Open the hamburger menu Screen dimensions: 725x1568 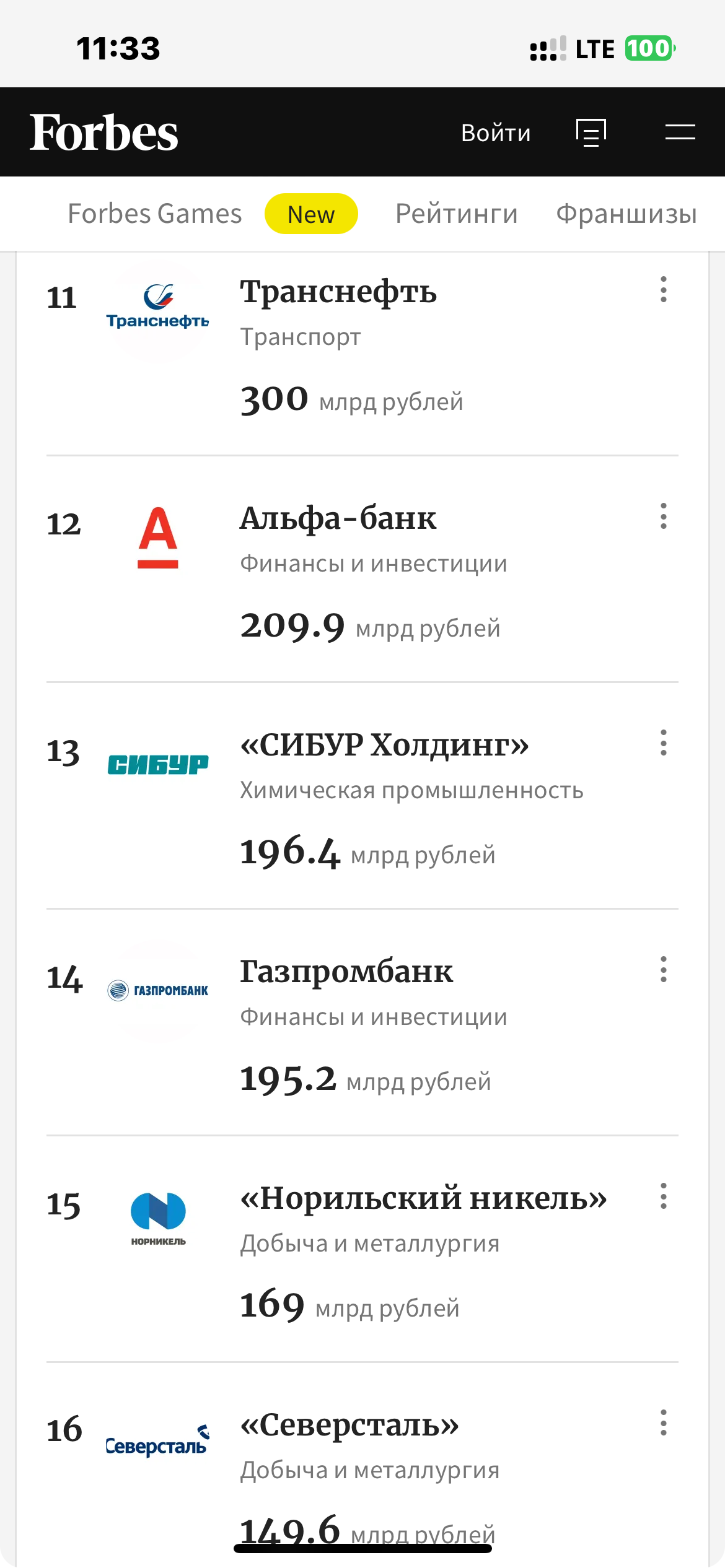680,133
